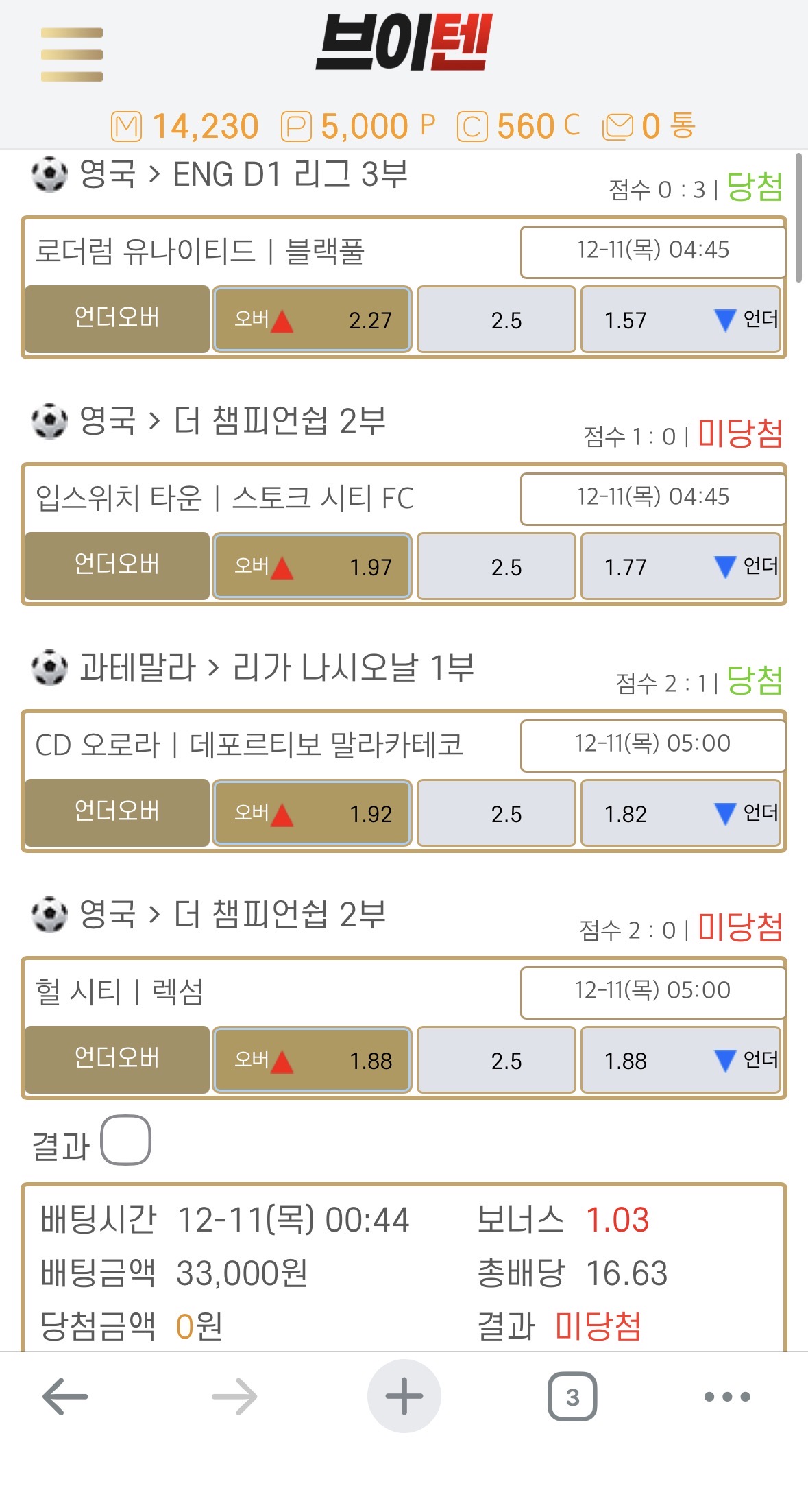Open the 560 C coupon balance
The height and width of the screenshot is (1512, 808).
click(x=519, y=126)
